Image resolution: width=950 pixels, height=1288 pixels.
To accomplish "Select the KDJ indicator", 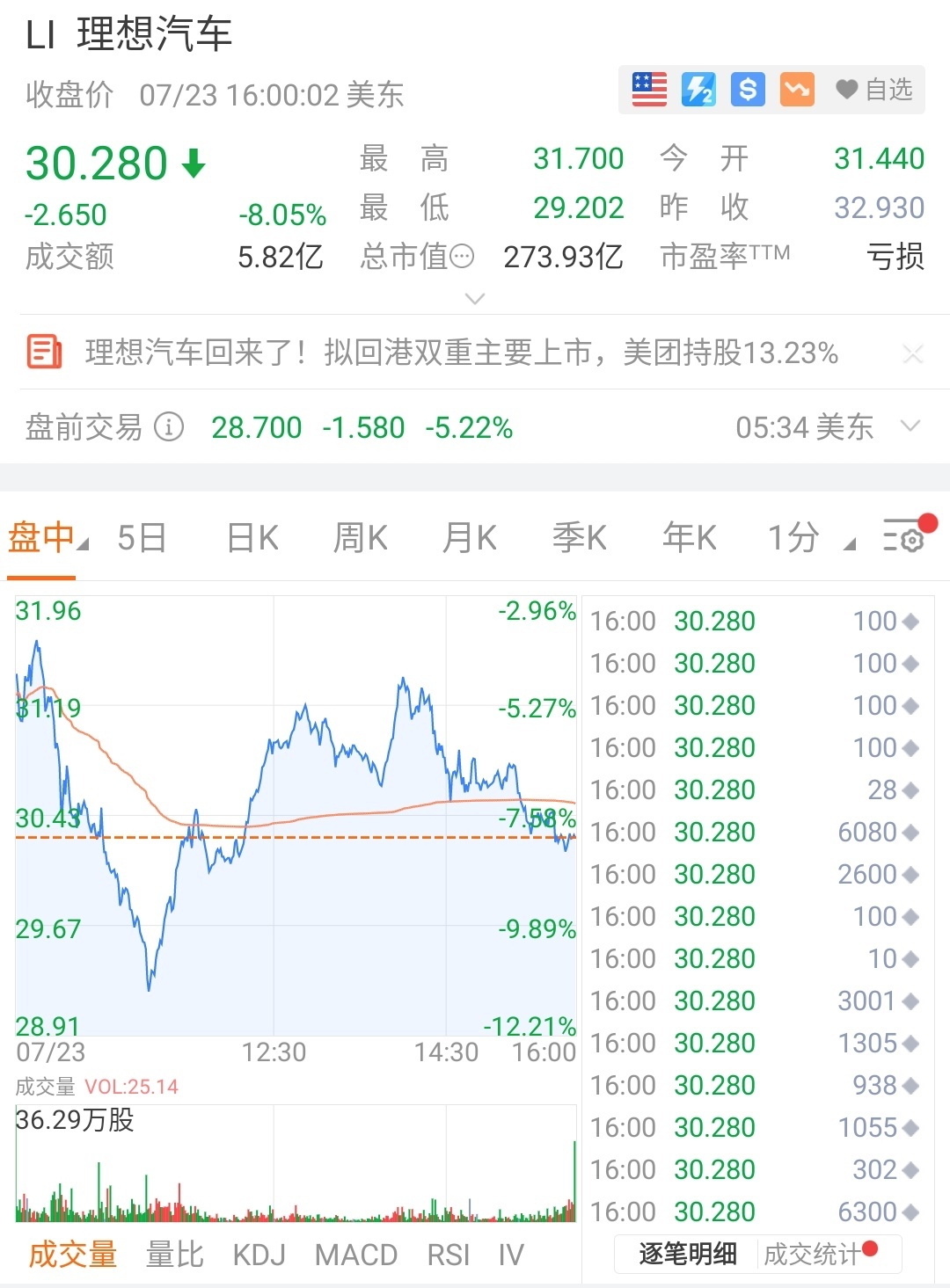I will [259, 1255].
